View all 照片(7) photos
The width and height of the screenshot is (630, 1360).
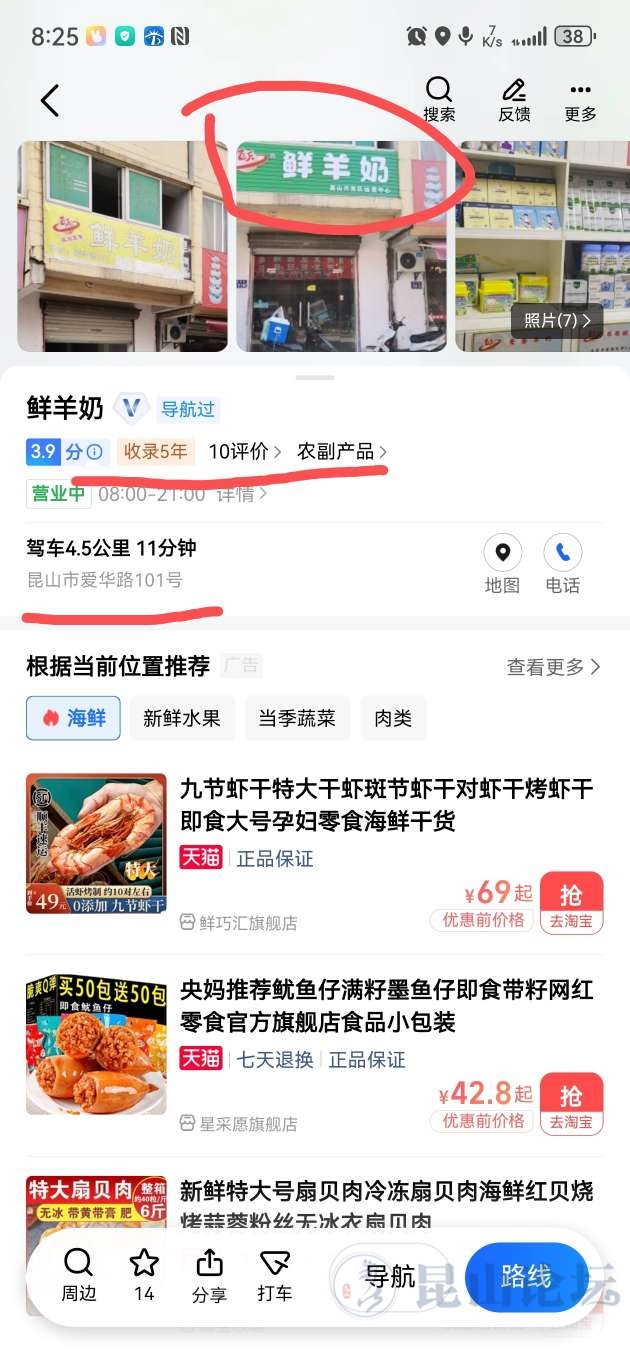pyautogui.click(x=558, y=321)
